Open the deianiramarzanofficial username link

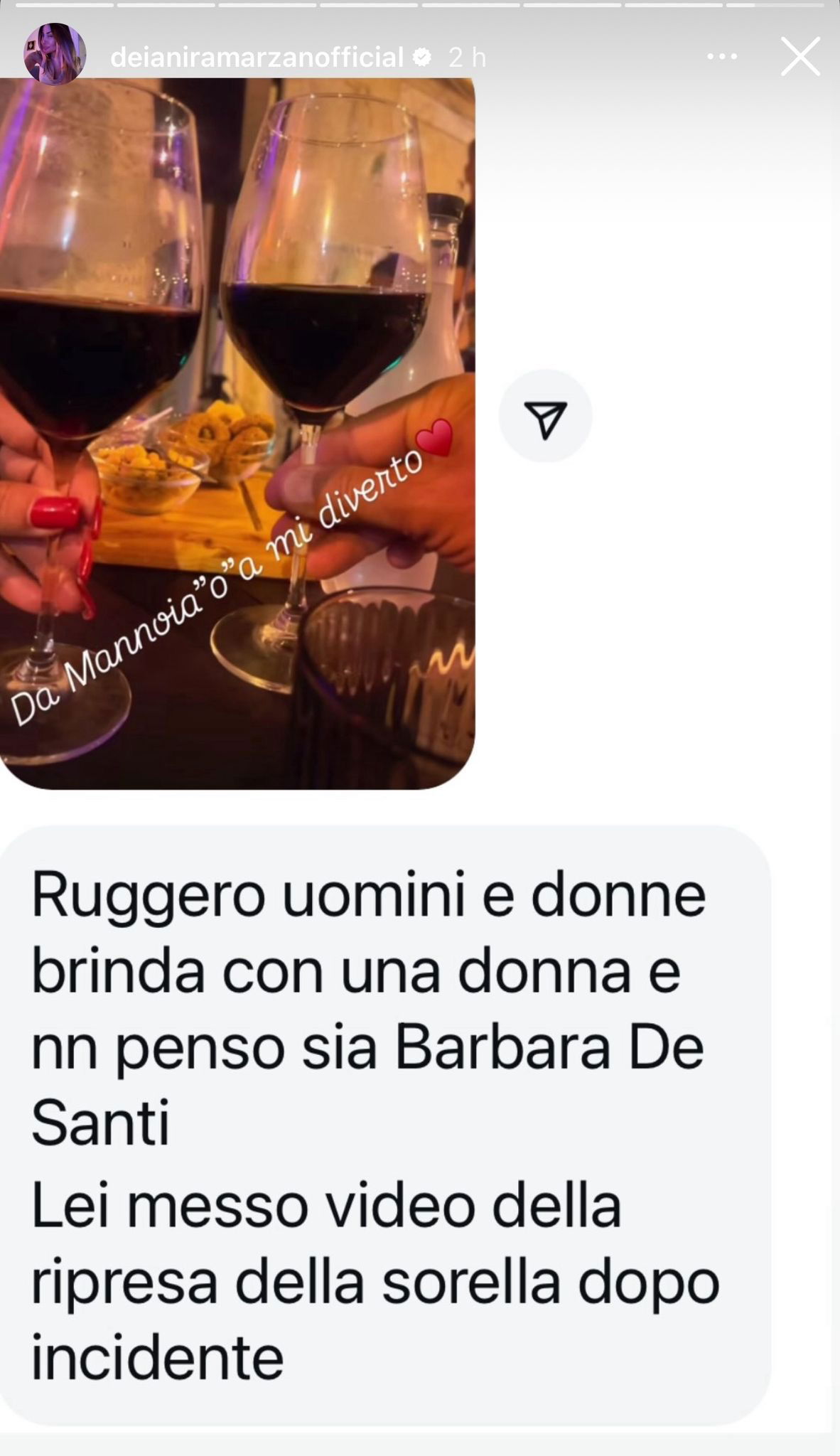point(257,57)
